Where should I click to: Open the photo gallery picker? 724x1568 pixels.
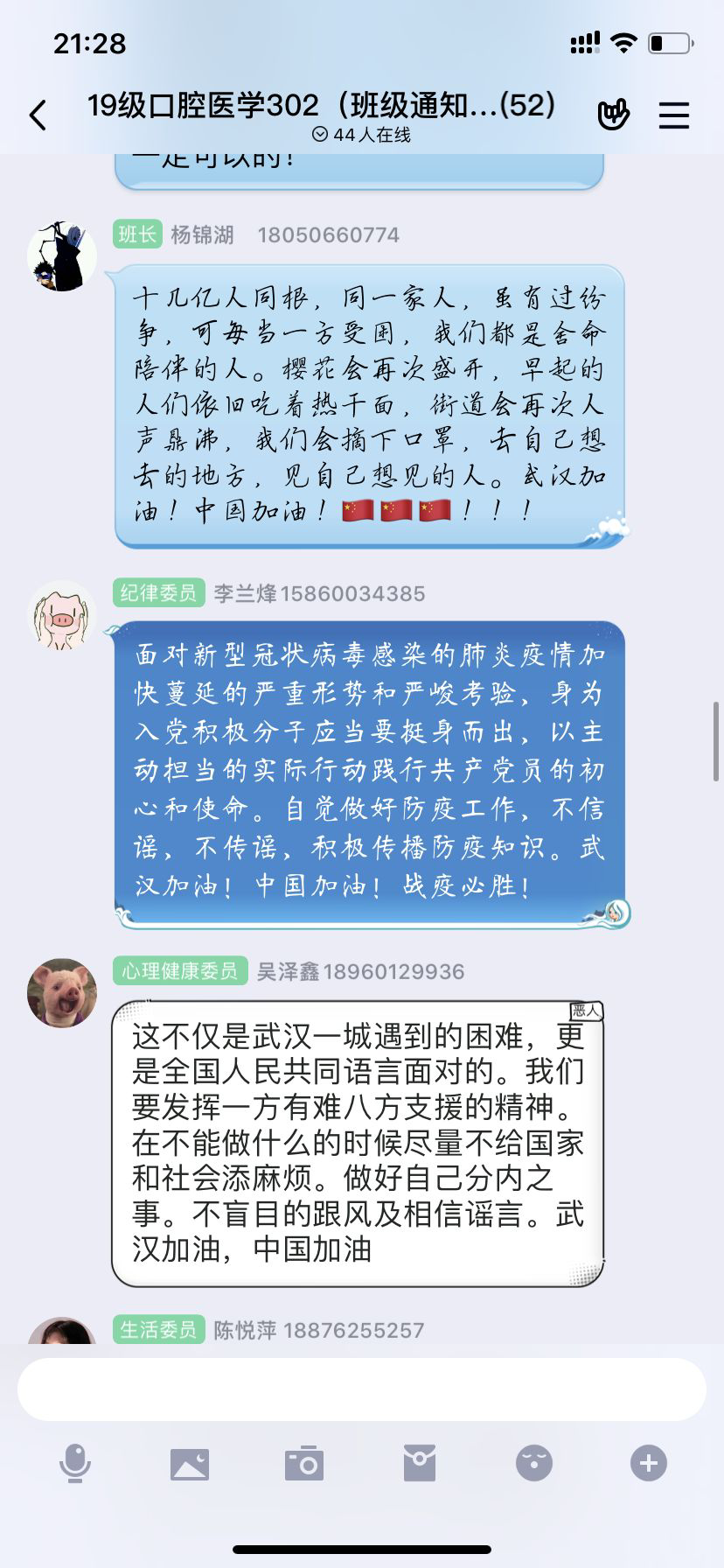point(190,1463)
